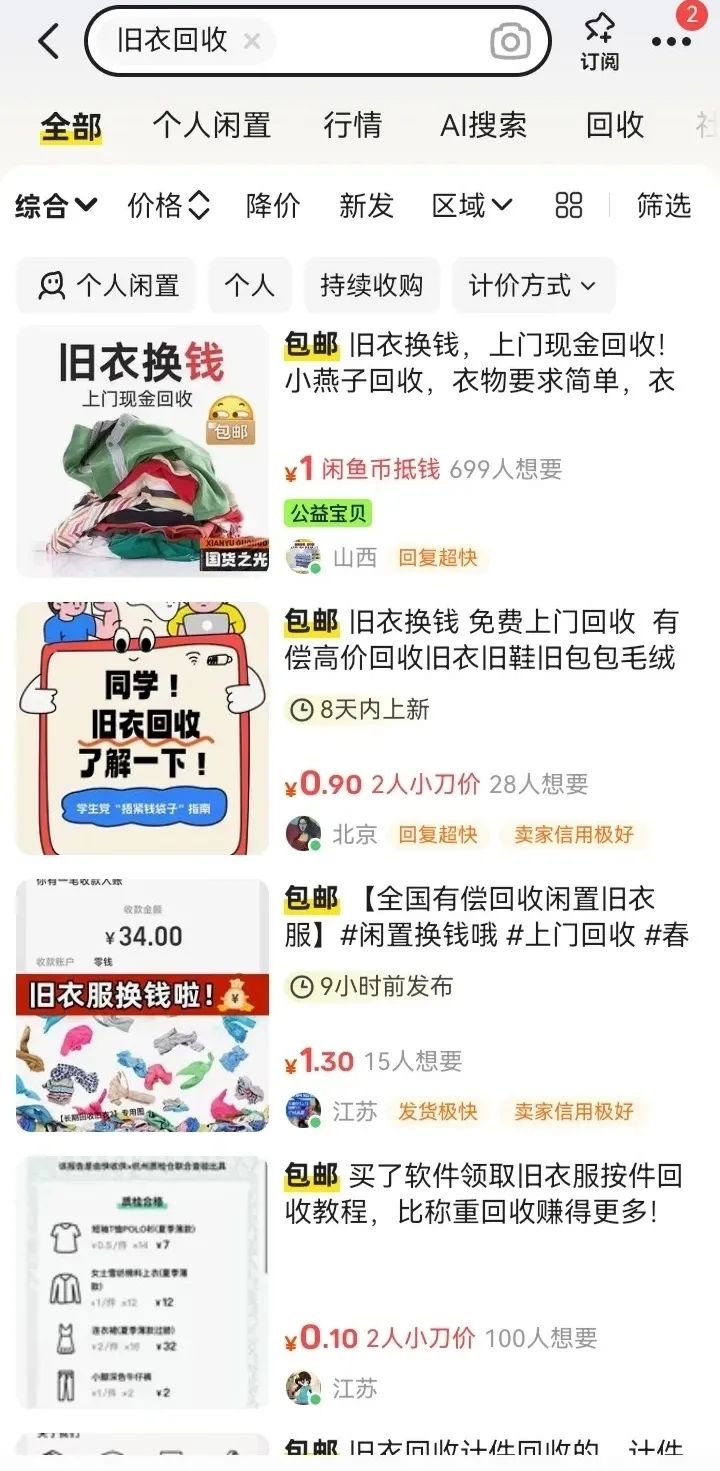This screenshot has width=720, height=1471.
Task: Toggle grid view layout icon
Action: [x=569, y=206]
